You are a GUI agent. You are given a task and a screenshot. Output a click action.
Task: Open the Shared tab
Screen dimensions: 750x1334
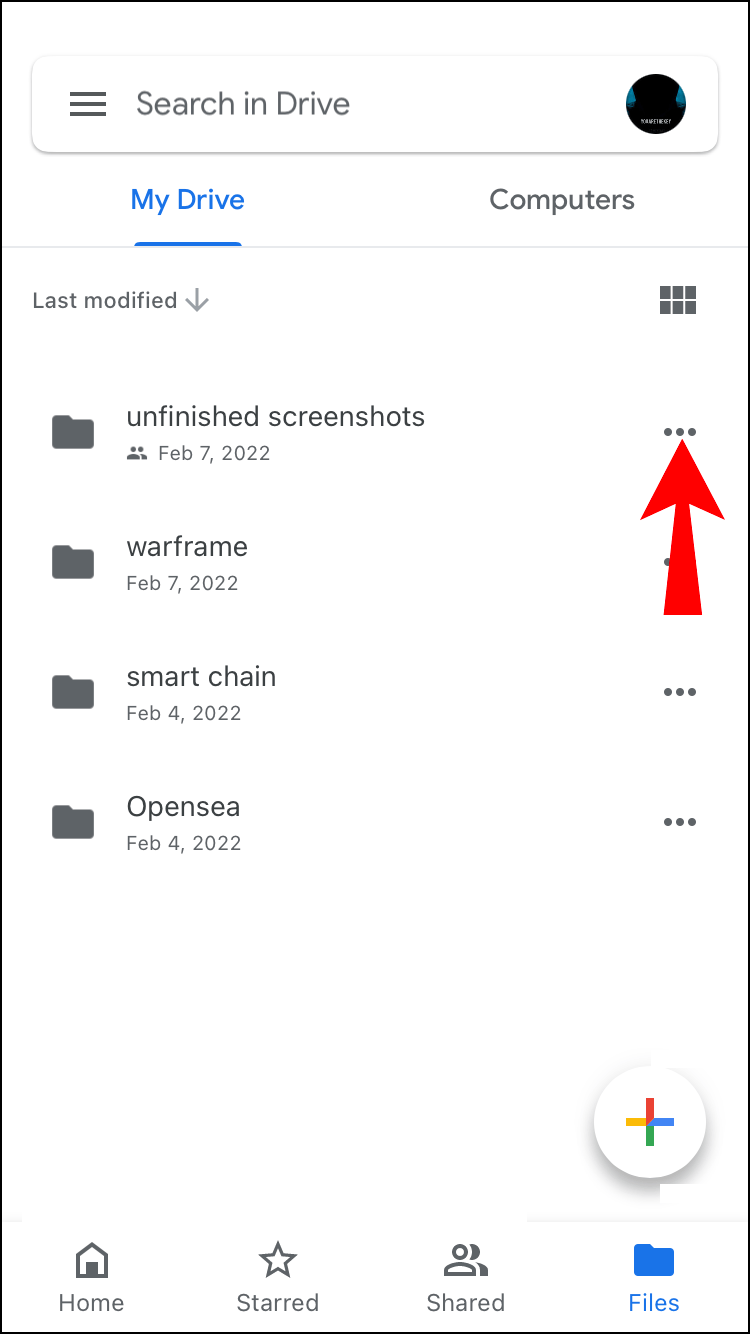coord(465,1277)
